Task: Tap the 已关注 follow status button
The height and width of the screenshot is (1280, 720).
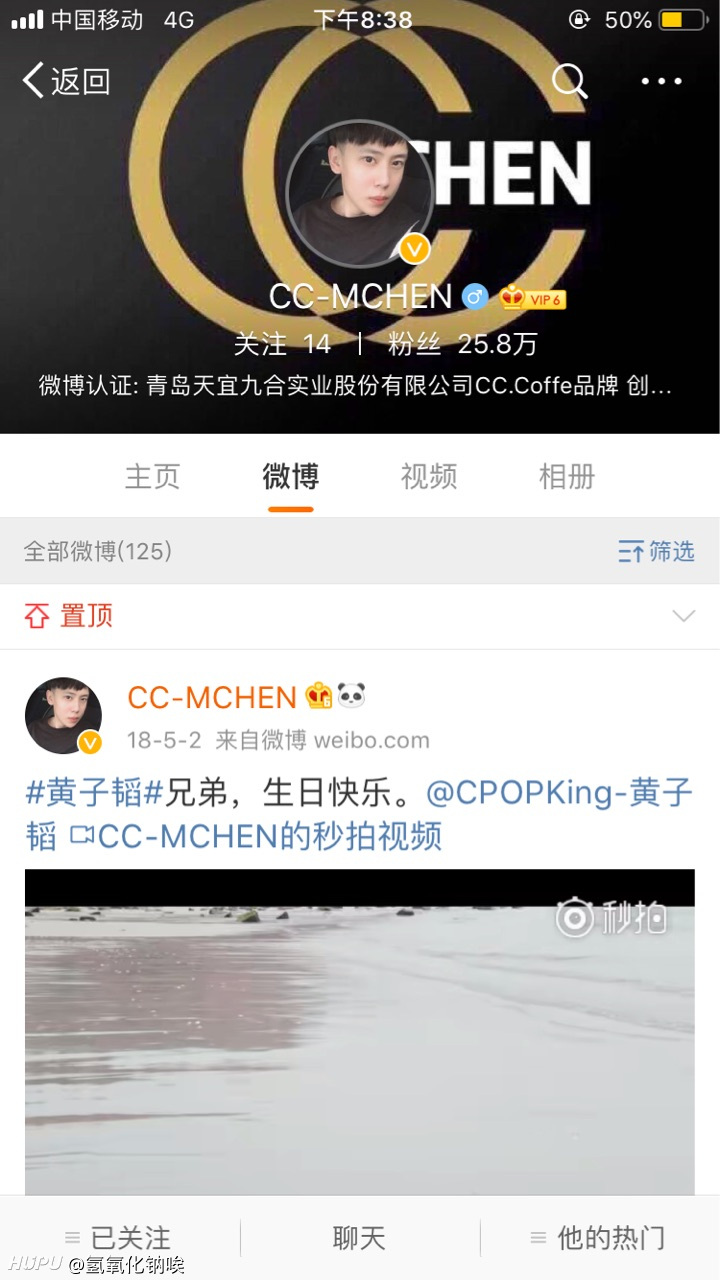Action: [120, 1238]
